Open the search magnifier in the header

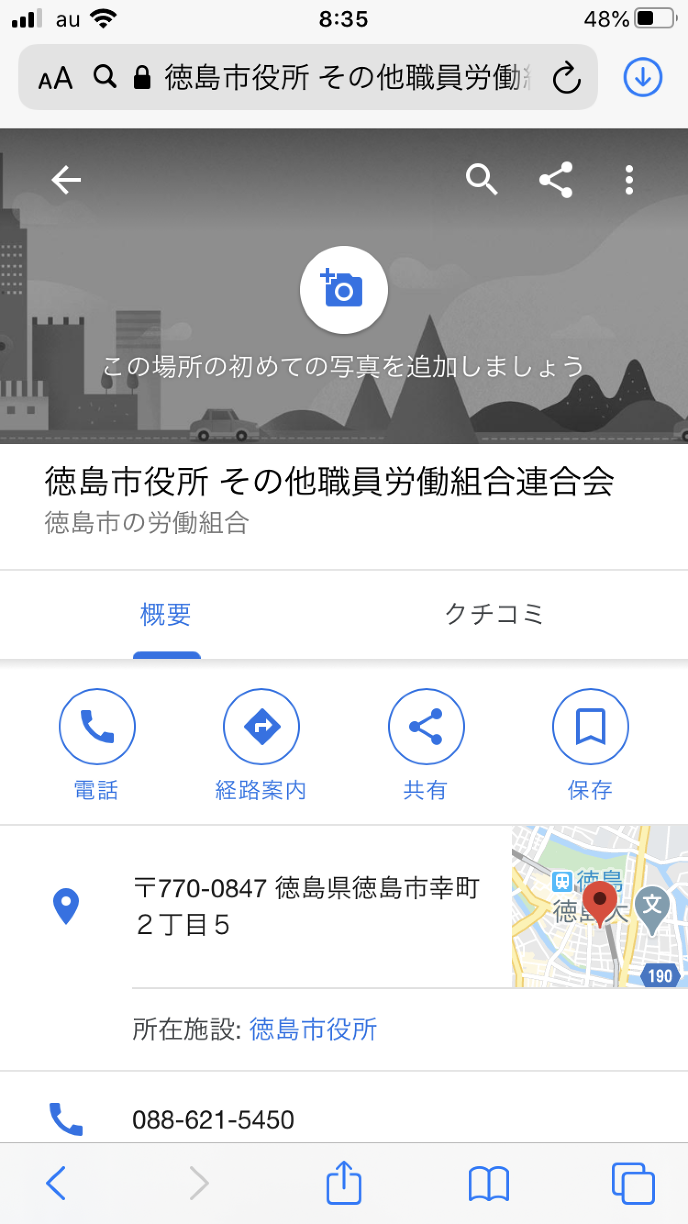click(x=481, y=180)
